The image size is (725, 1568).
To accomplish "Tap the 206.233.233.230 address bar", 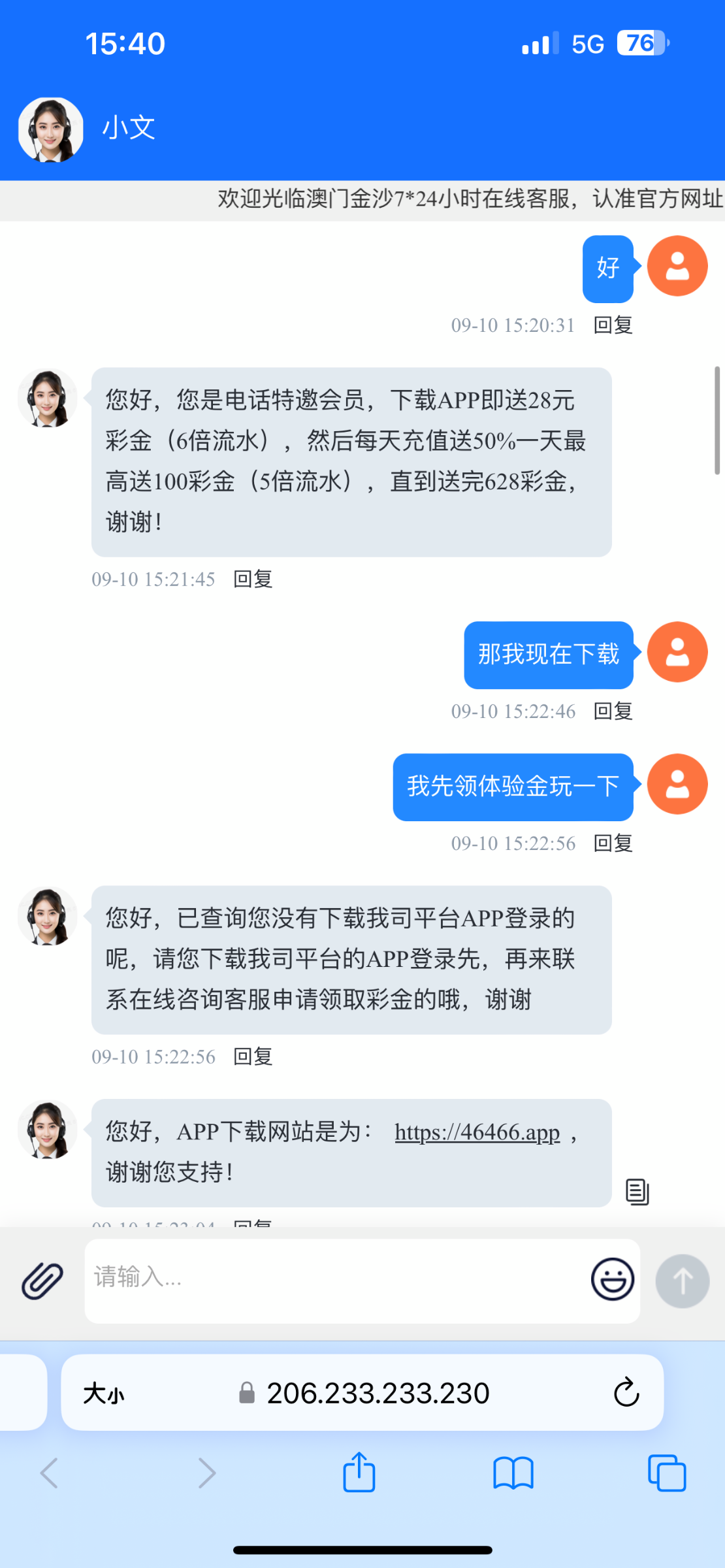I will [378, 1394].
